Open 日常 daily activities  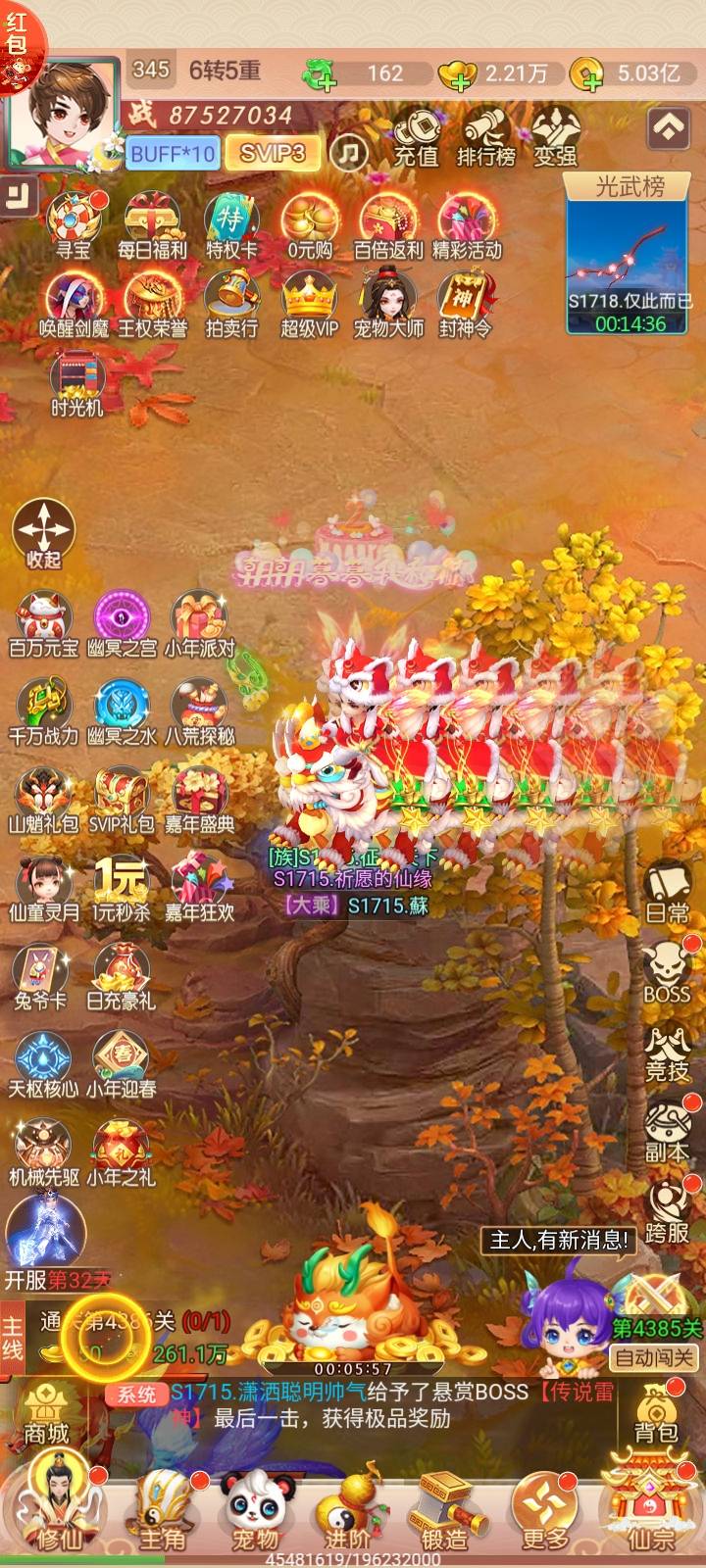pyautogui.click(x=668, y=892)
